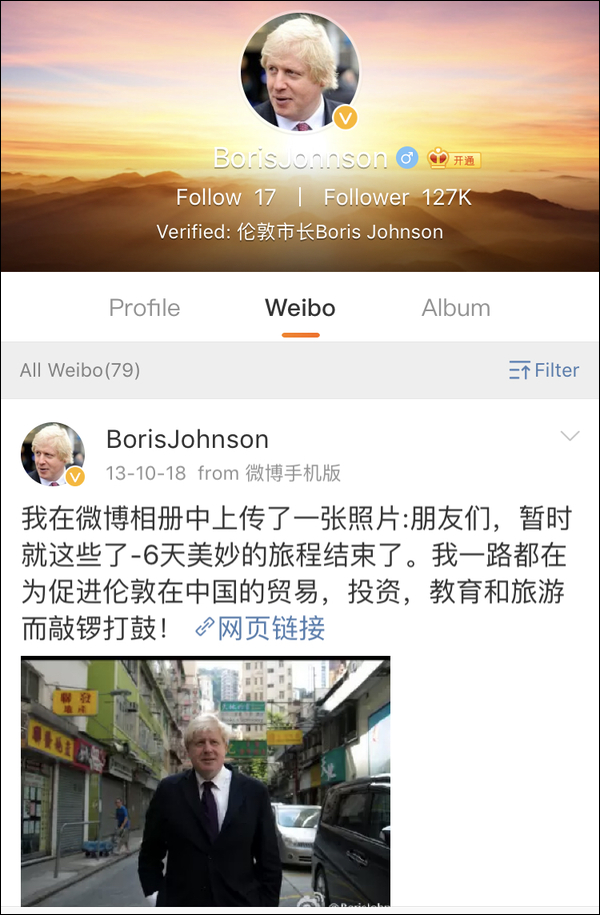Open the membership crown badge
The height and width of the screenshot is (915, 600).
coord(454,159)
